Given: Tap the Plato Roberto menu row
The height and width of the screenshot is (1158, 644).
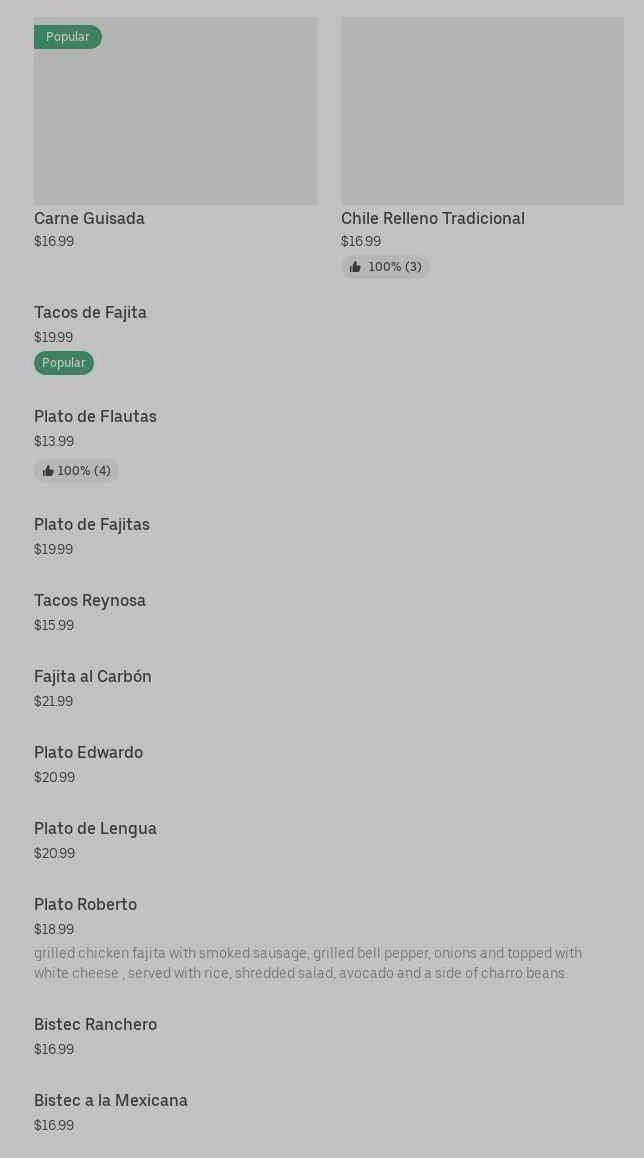Looking at the screenshot, I should tap(86, 905).
